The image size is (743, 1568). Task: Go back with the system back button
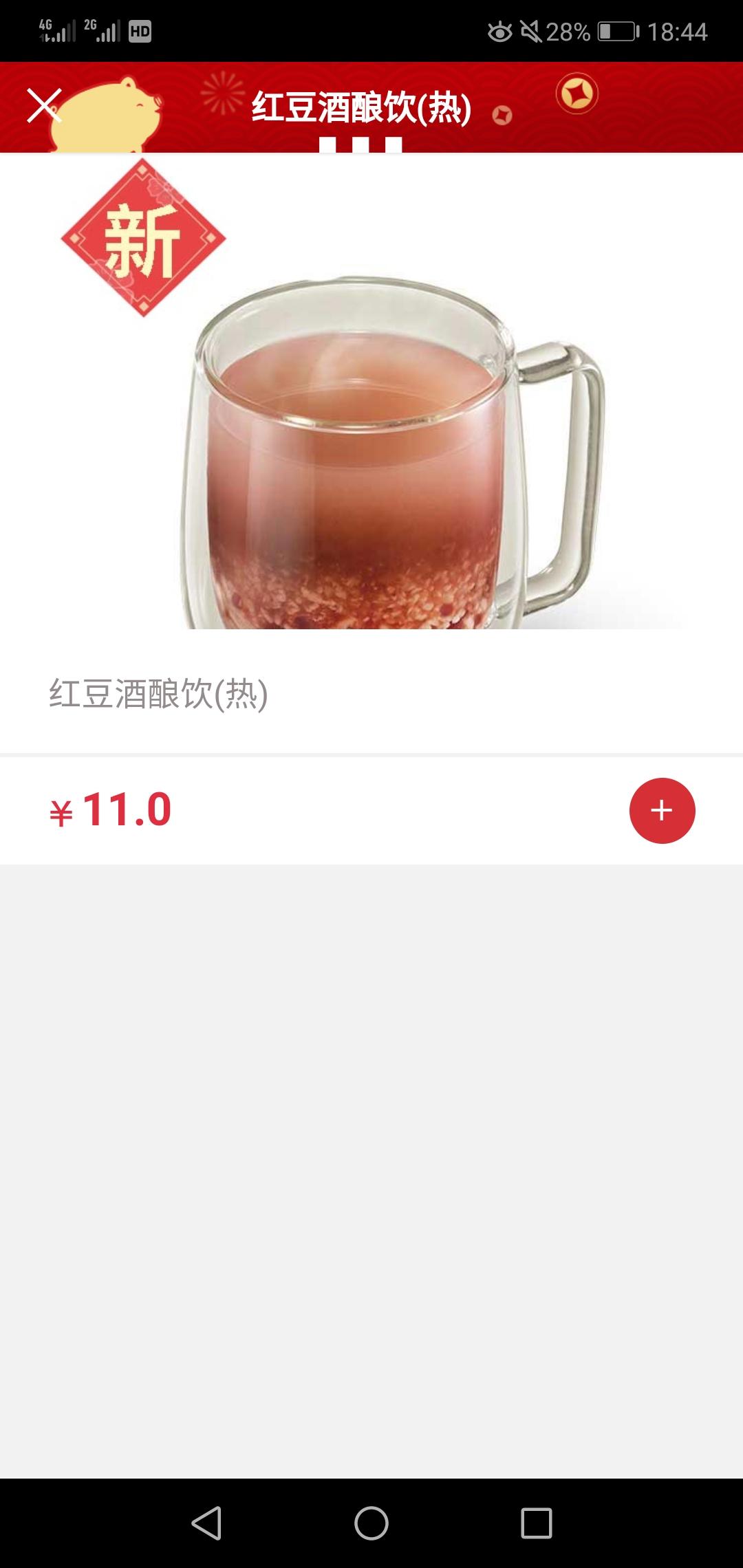(x=206, y=1523)
